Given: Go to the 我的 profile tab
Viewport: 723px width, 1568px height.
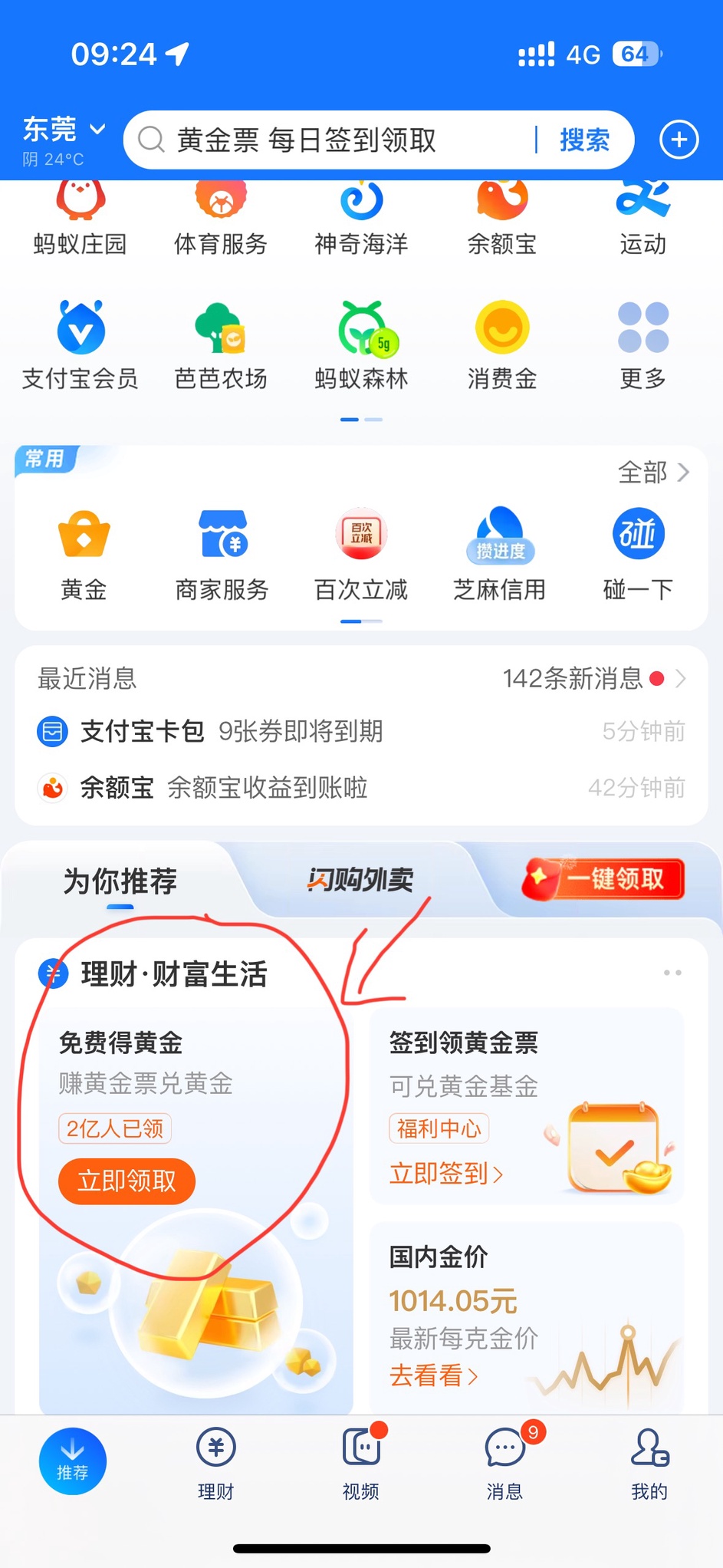Looking at the screenshot, I should click(x=649, y=1463).
